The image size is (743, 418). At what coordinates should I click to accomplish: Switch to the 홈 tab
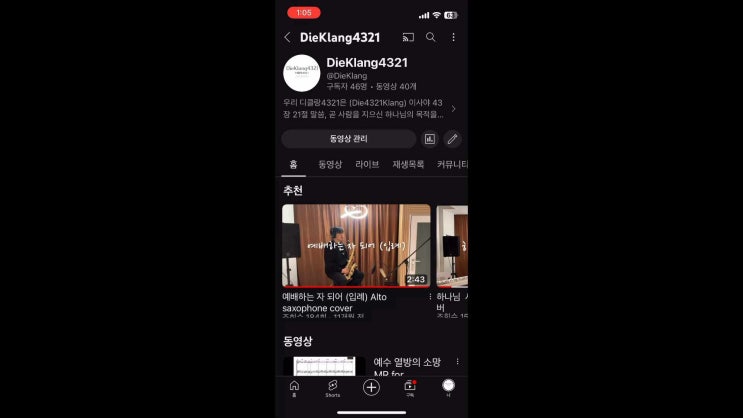293,164
